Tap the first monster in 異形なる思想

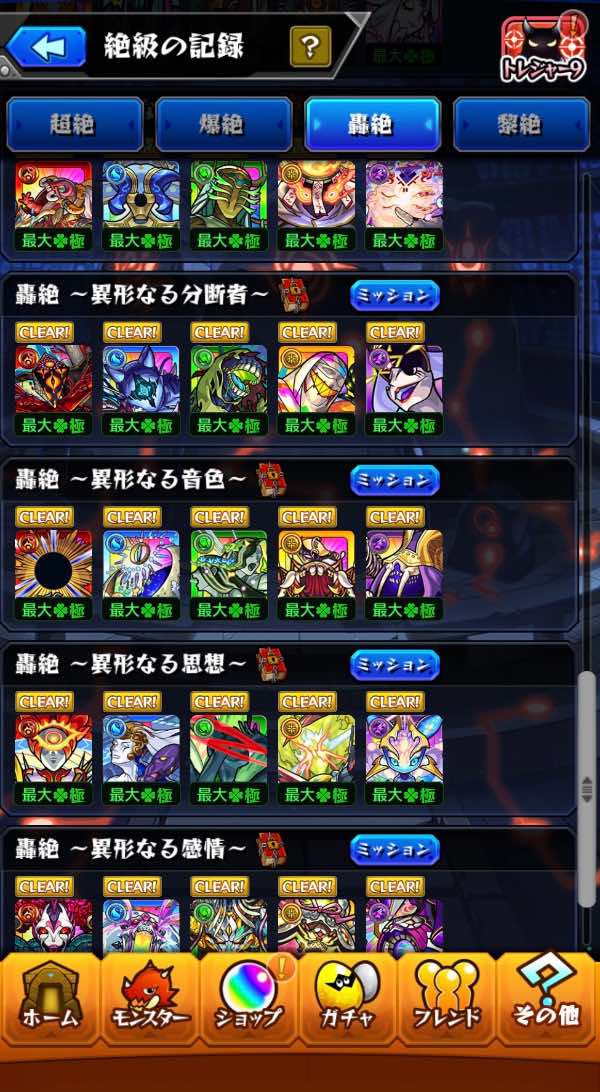[53, 748]
